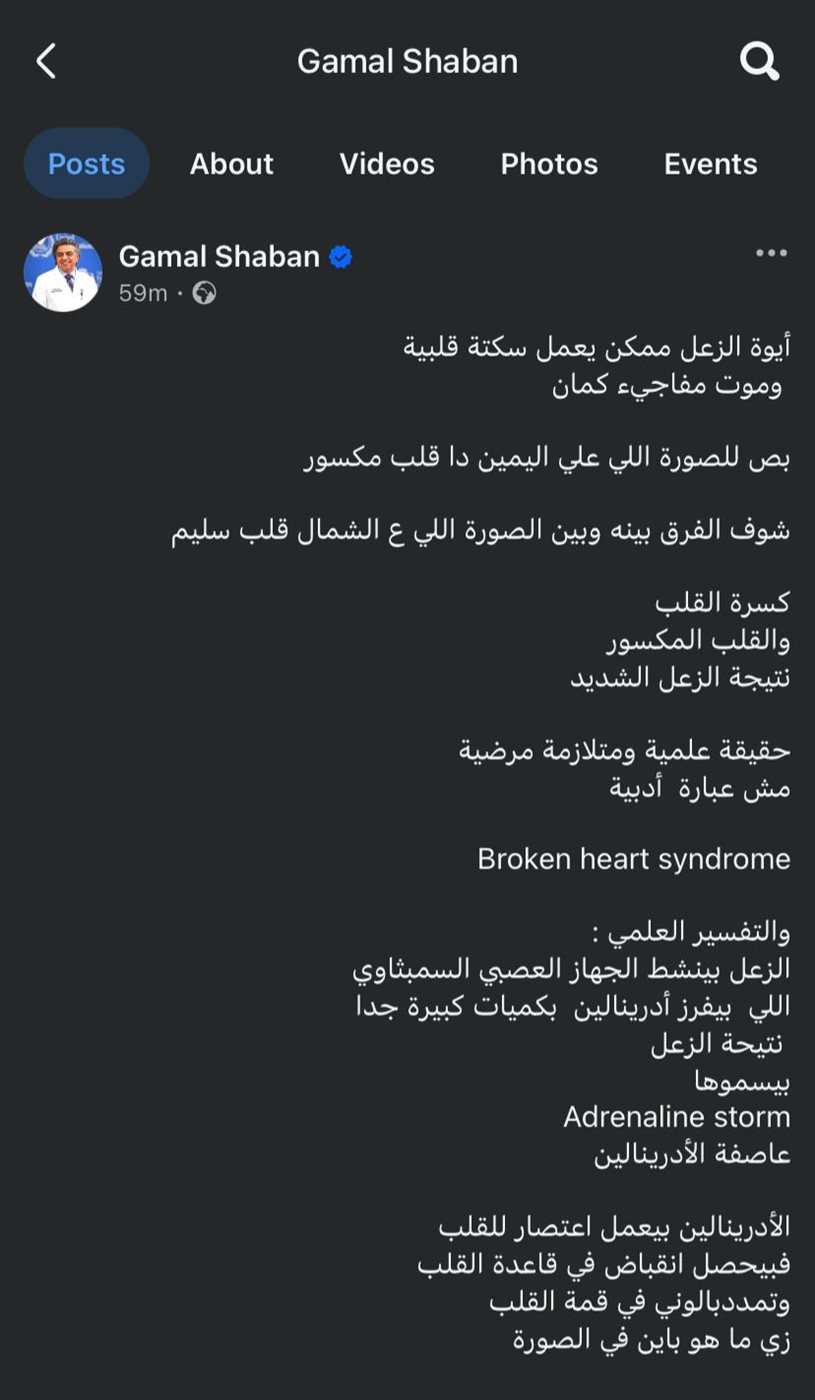View the Photos tab
Image resolution: width=815 pixels, height=1400 pixels.
click(549, 163)
